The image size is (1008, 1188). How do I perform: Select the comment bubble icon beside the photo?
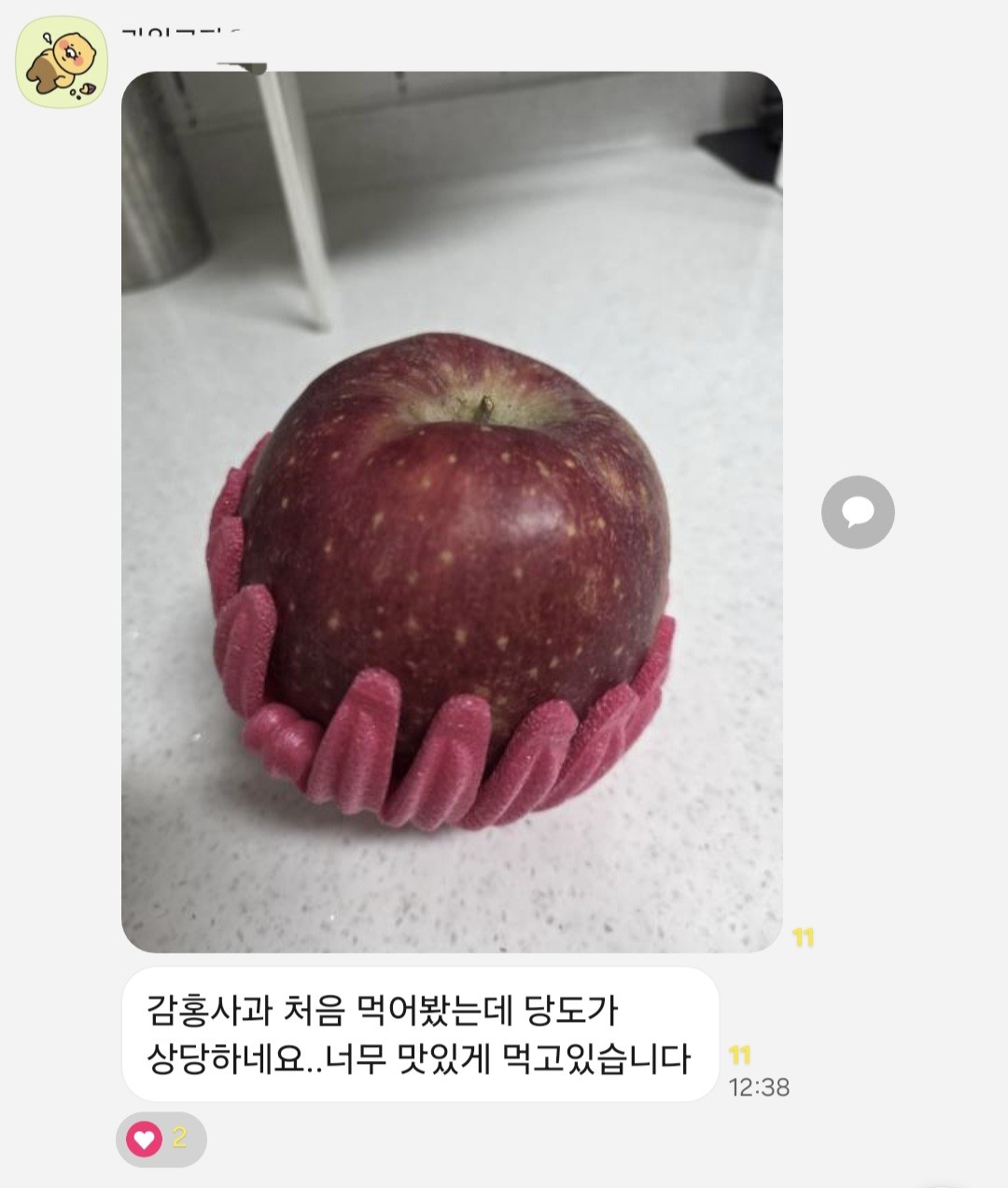pyautogui.click(x=857, y=511)
